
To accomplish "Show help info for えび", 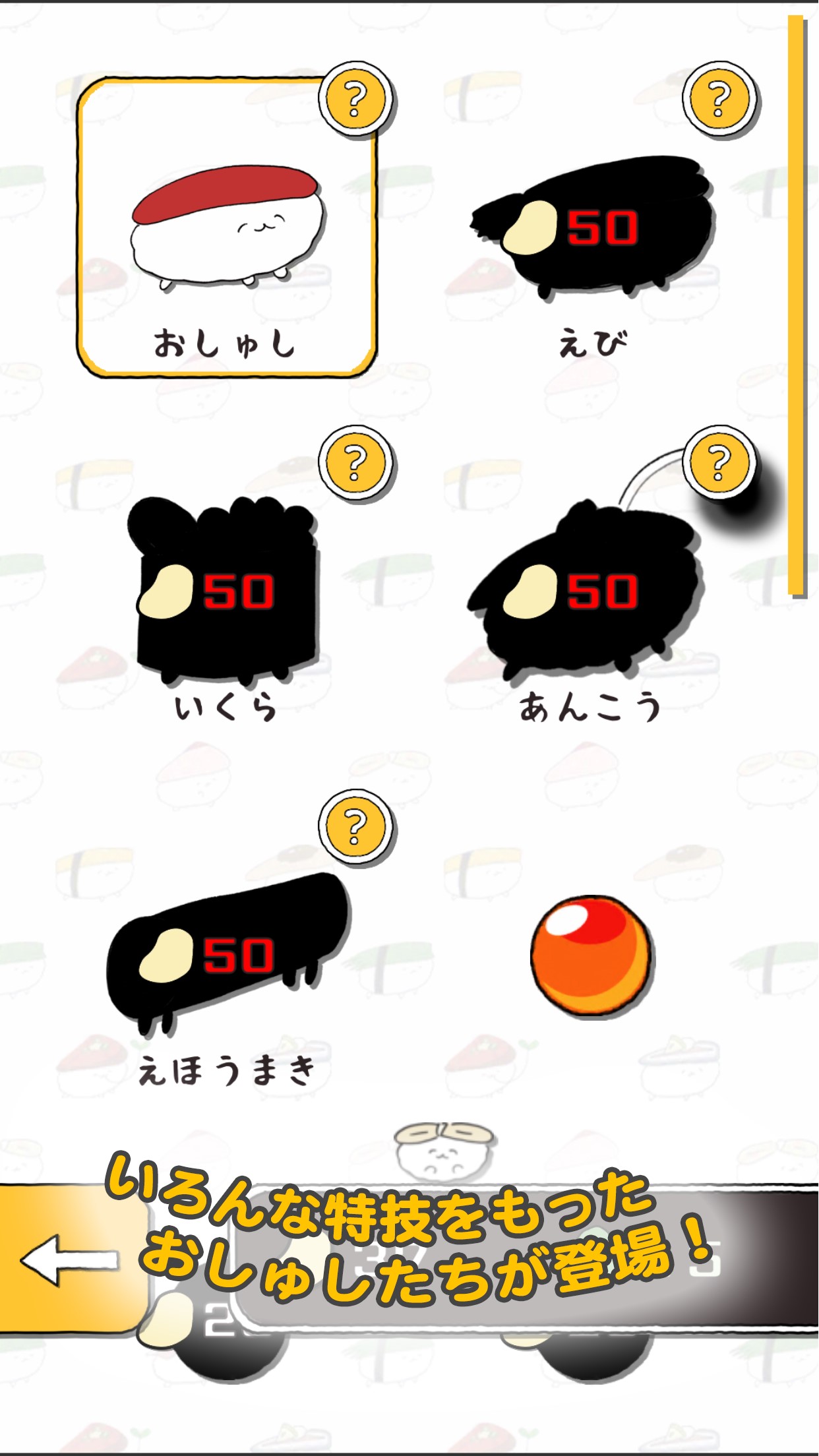I will [719, 99].
